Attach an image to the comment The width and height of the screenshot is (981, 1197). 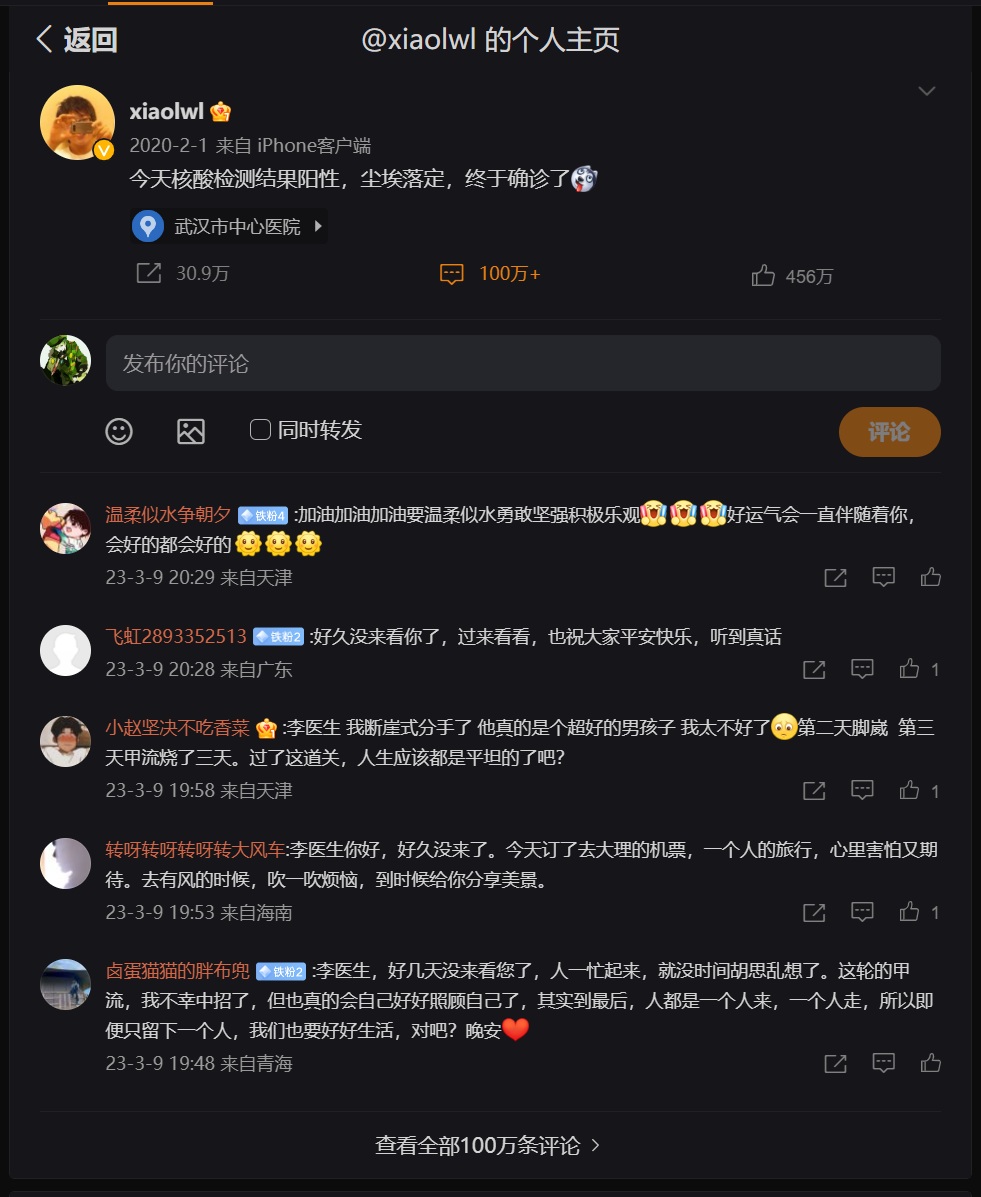point(190,431)
